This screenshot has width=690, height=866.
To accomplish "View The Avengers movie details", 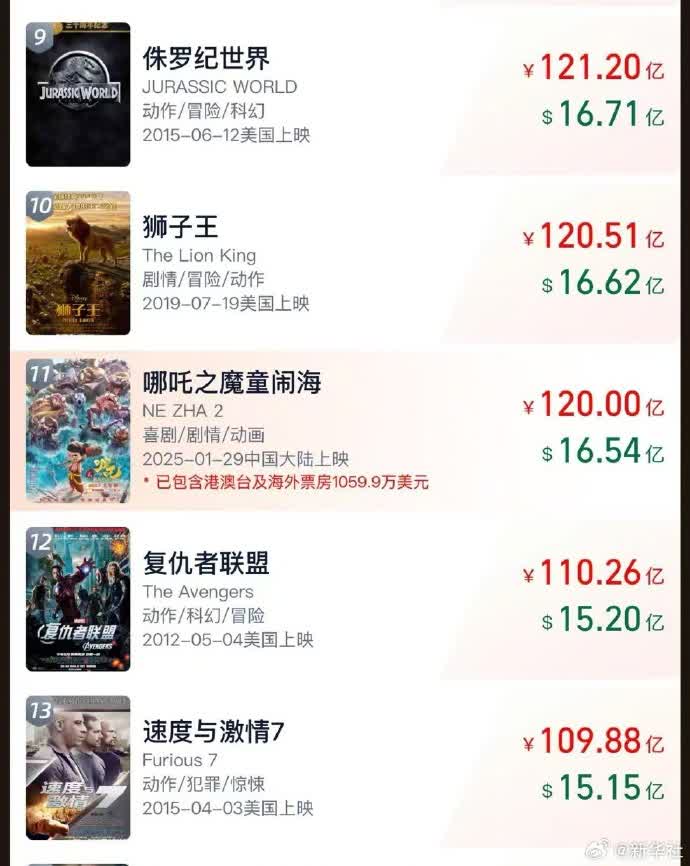I will (206, 564).
